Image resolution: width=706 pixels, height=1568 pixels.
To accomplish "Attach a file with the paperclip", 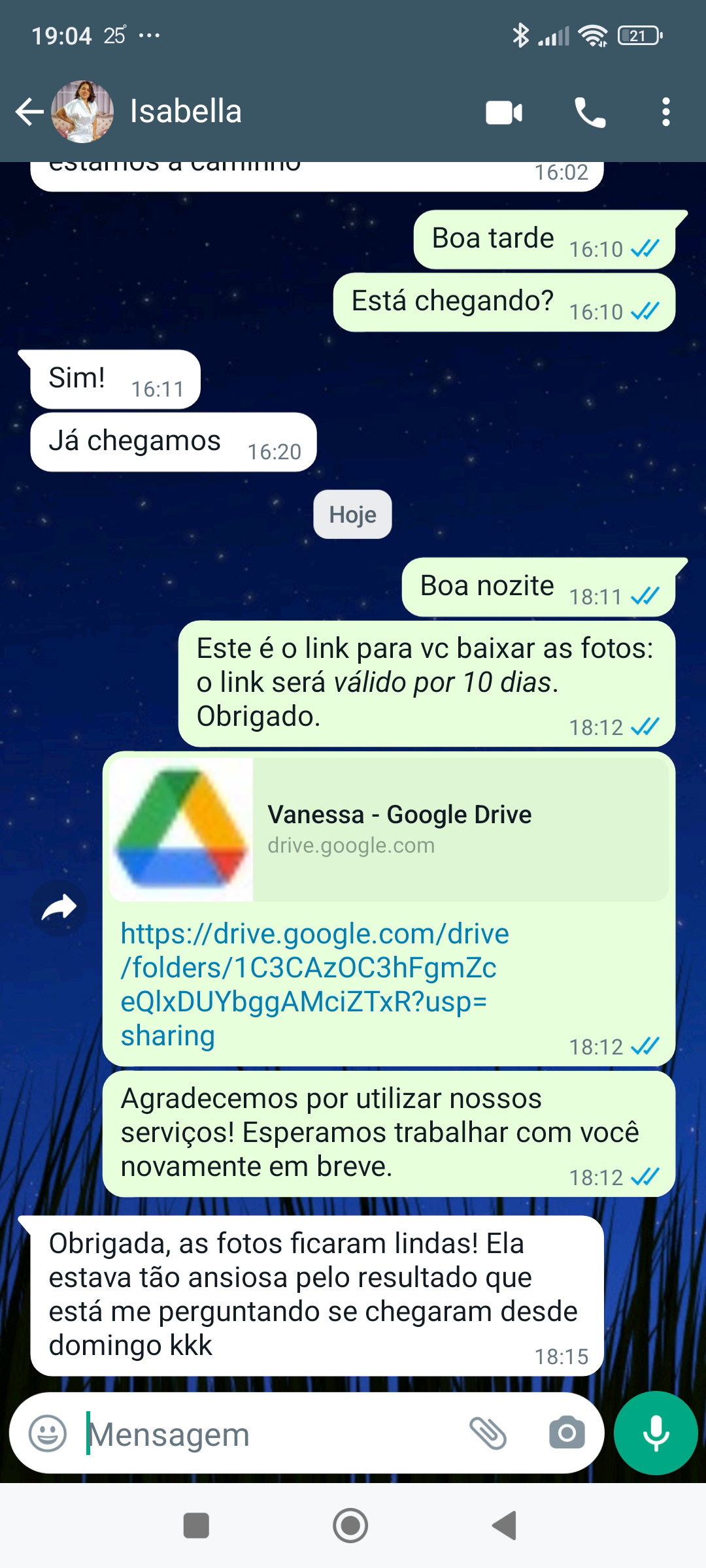I will click(488, 1433).
